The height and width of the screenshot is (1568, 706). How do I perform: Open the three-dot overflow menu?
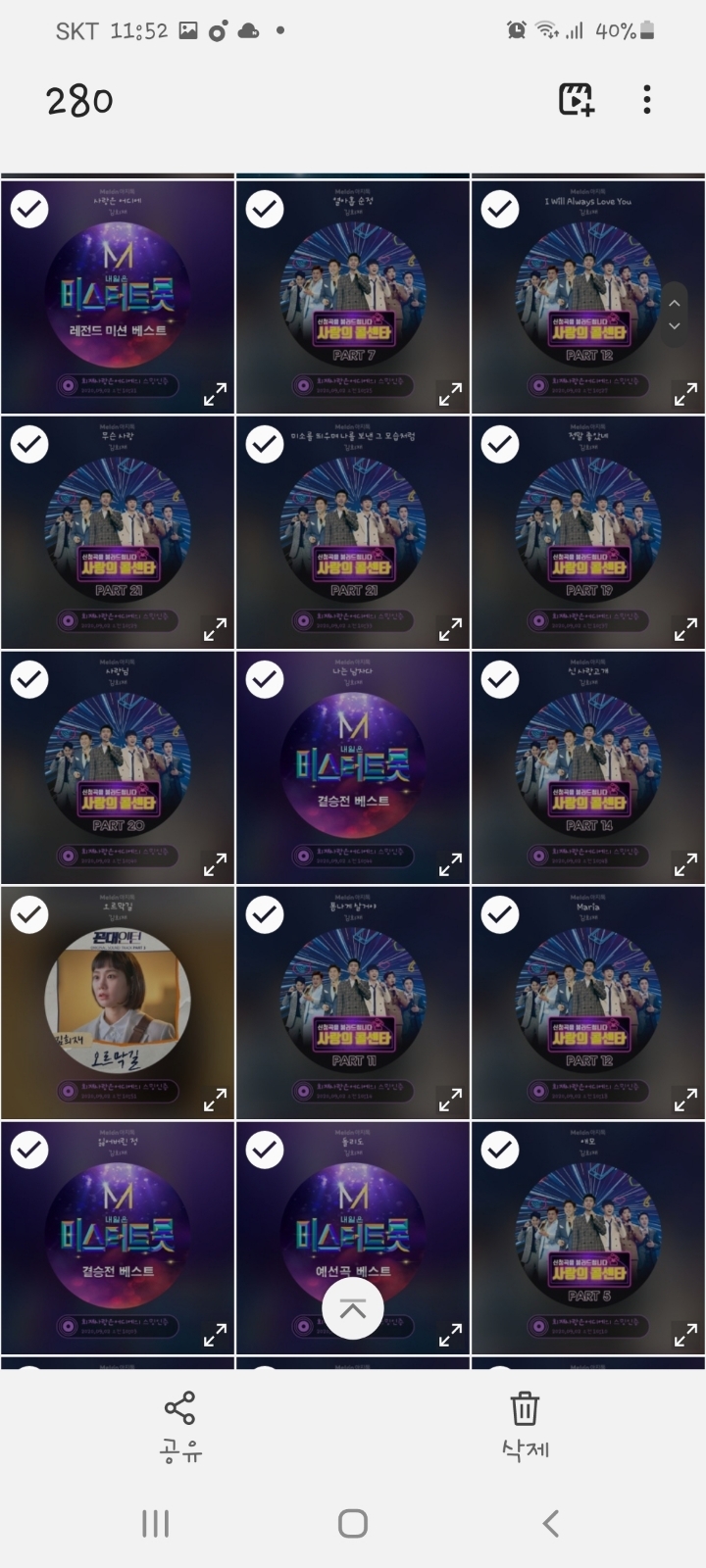[x=646, y=99]
